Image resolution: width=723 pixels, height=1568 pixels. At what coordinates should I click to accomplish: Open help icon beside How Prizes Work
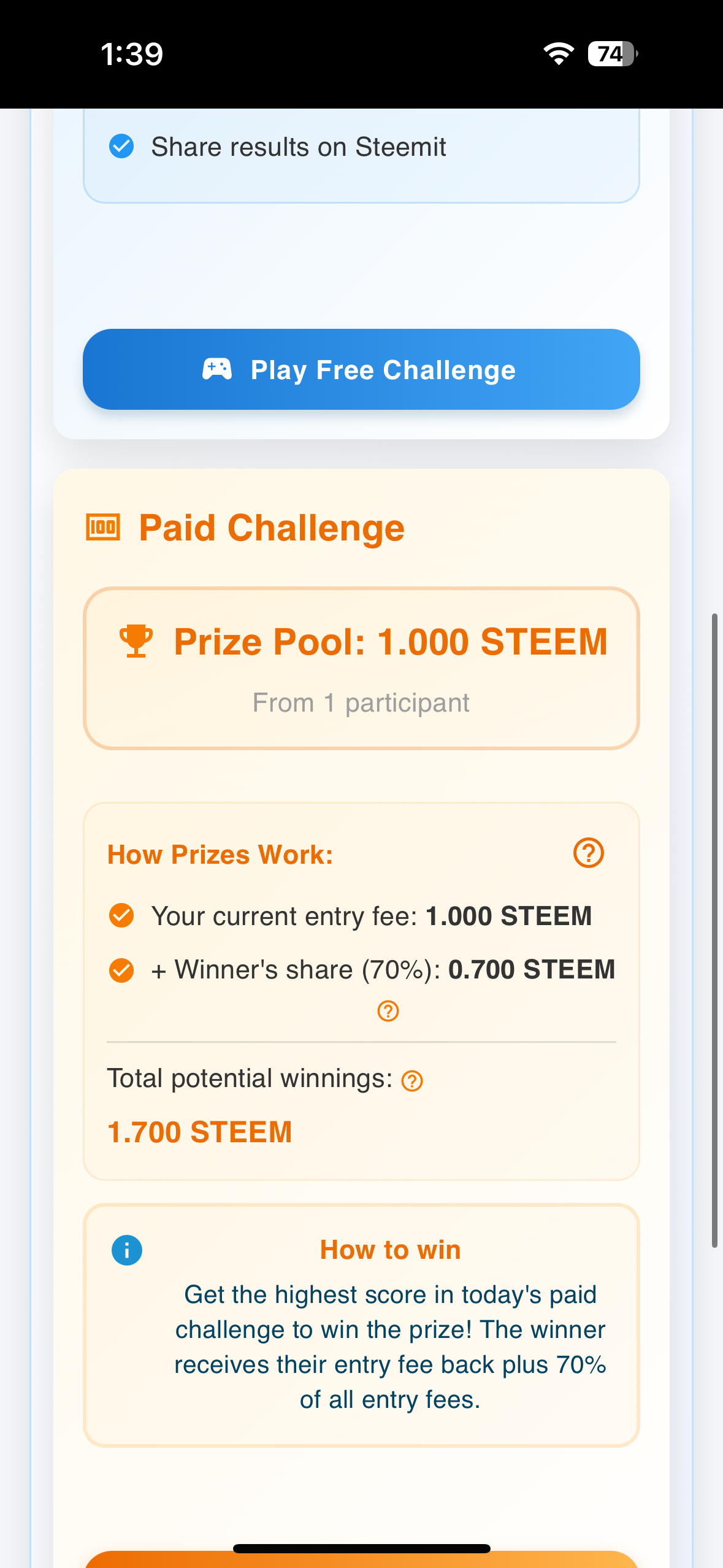click(x=588, y=853)
